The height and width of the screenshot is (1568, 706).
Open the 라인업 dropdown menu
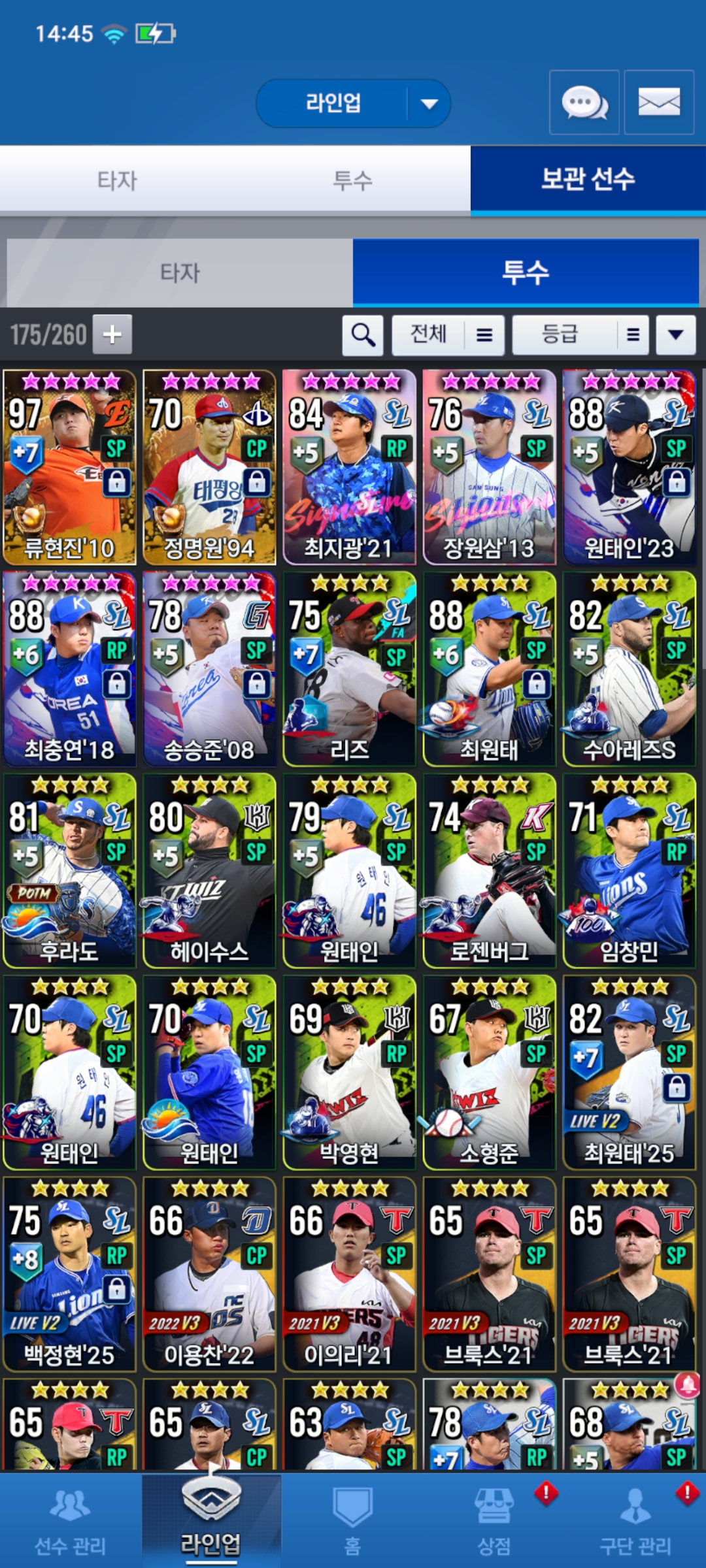(353, 103)
